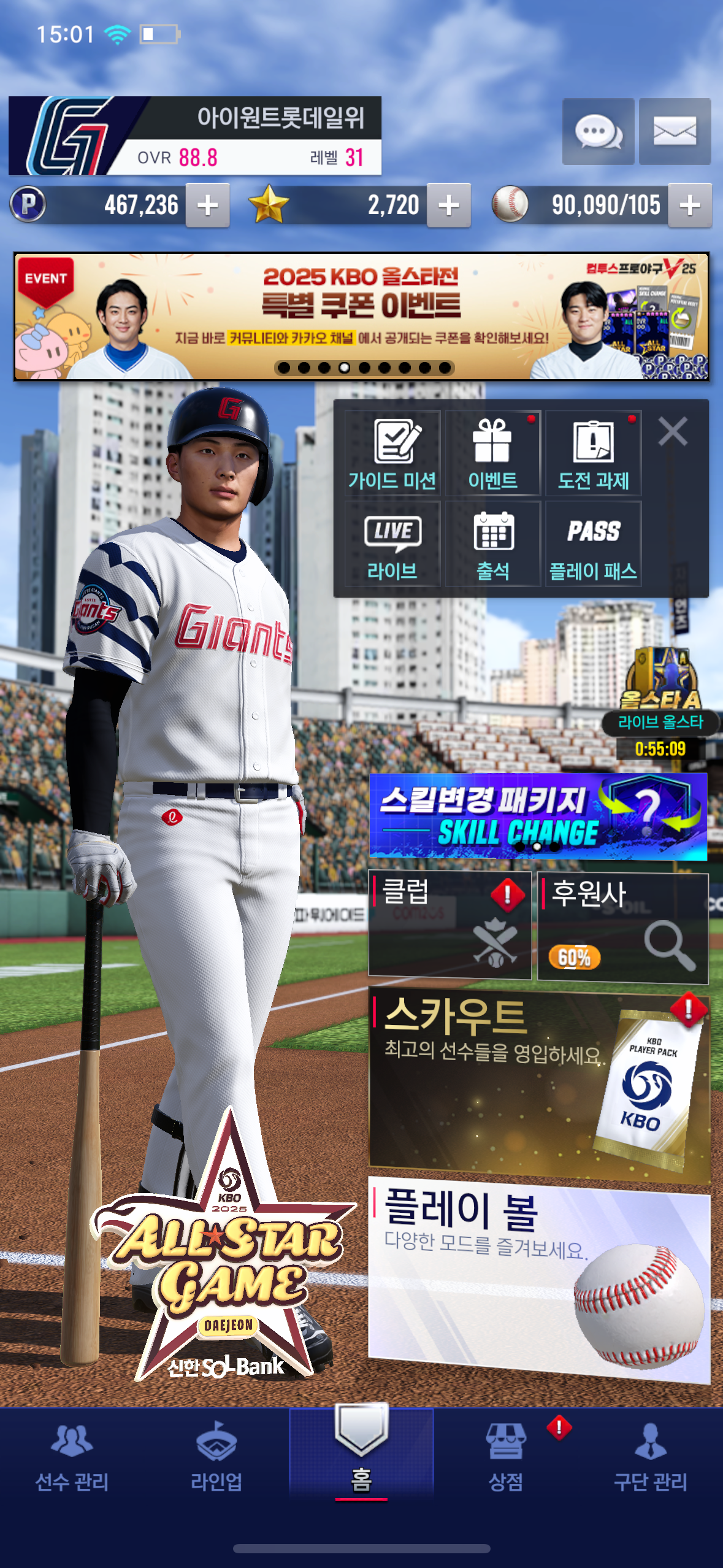723x1568 pixels.
Task: Open the 출석 attendance calendar
Action: [493, 544]
